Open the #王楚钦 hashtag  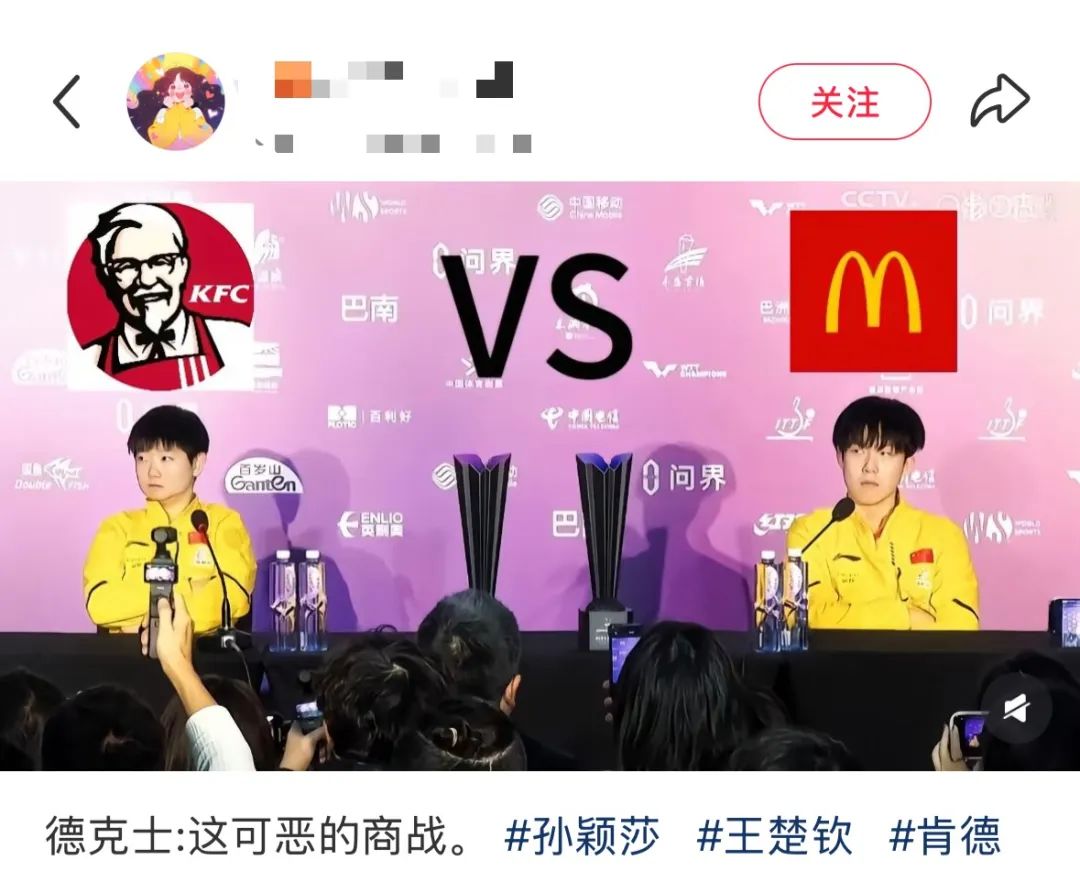(775, 836)
